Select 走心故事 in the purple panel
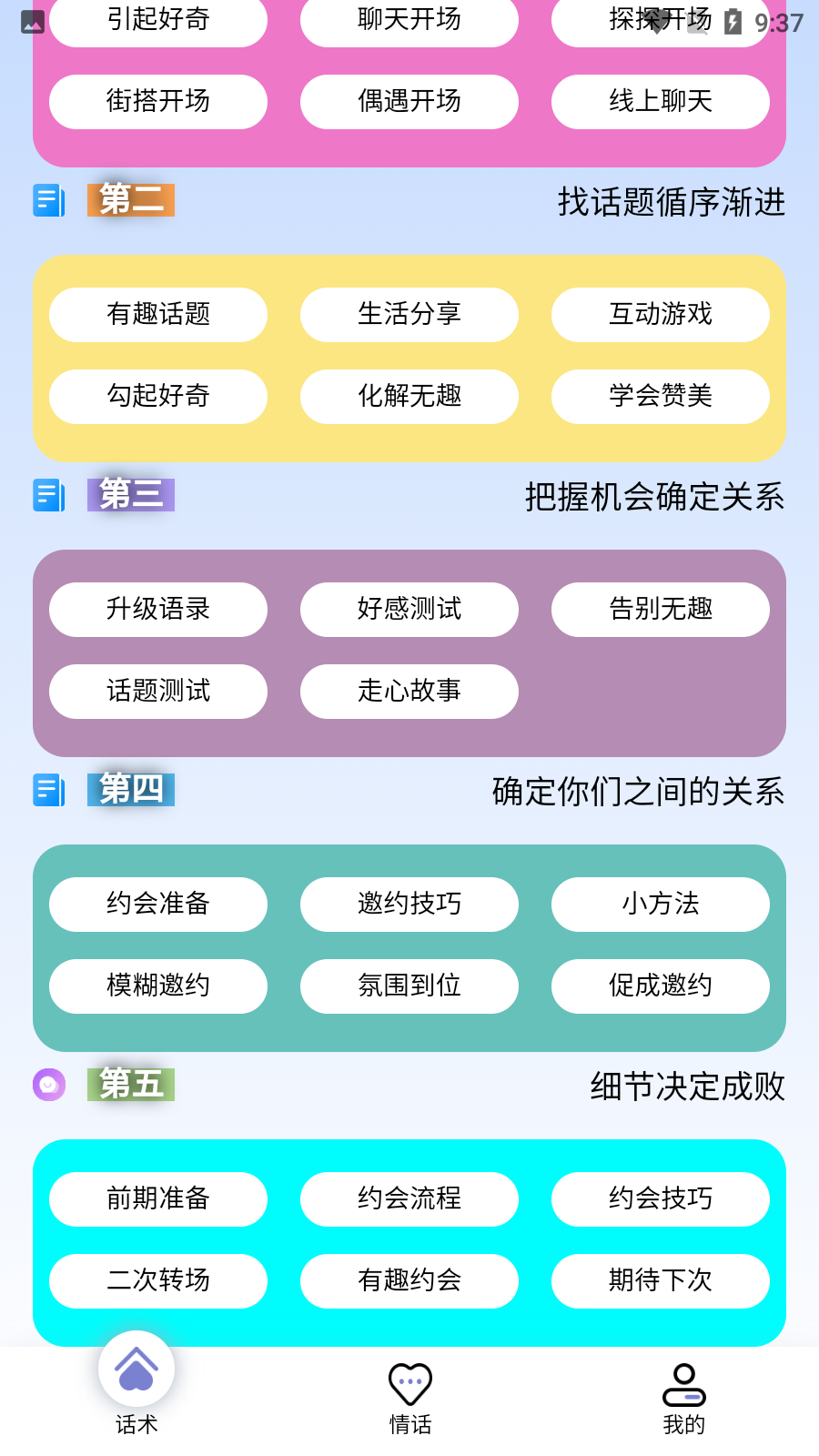819x1456 pixels. click(409, 692)
